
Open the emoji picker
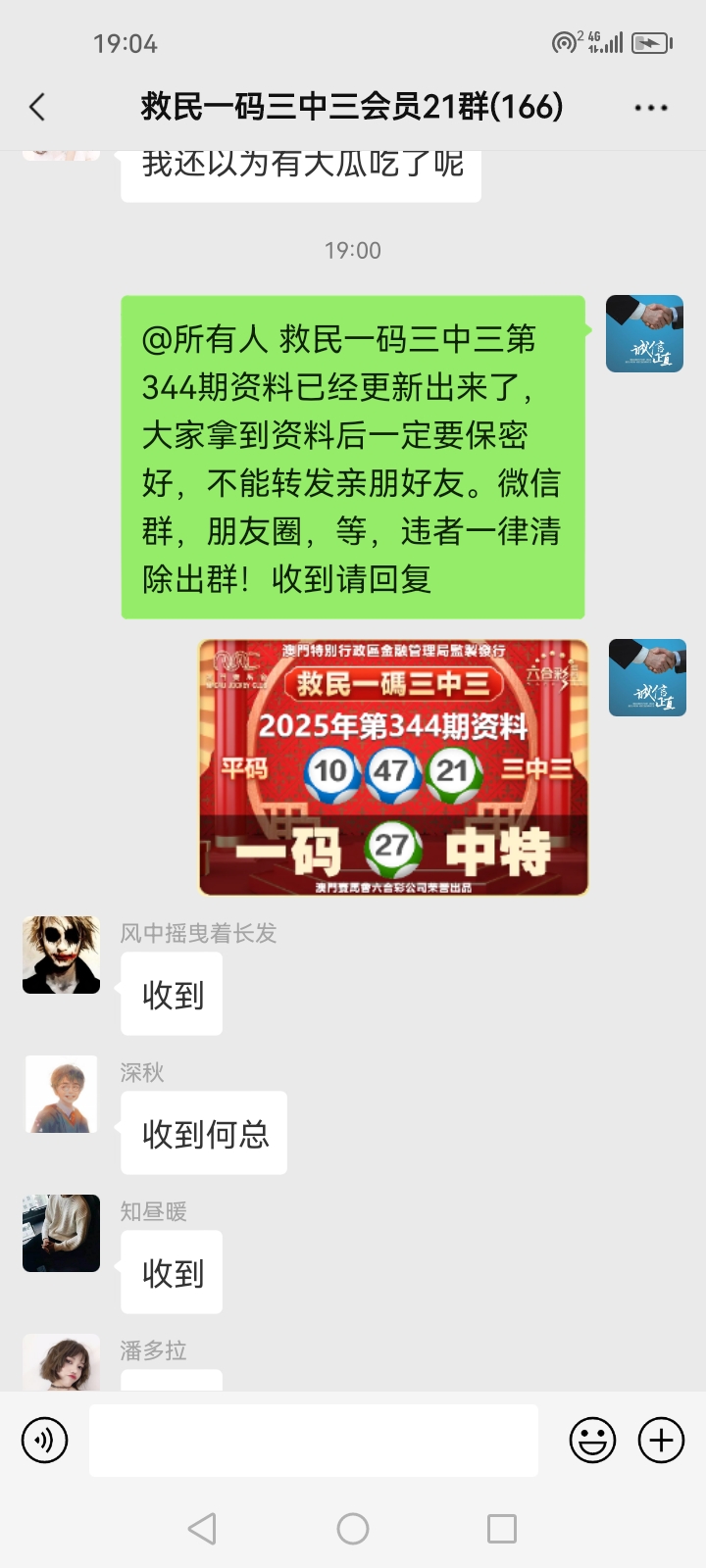pyautogui.click(x=592, y=1440)
